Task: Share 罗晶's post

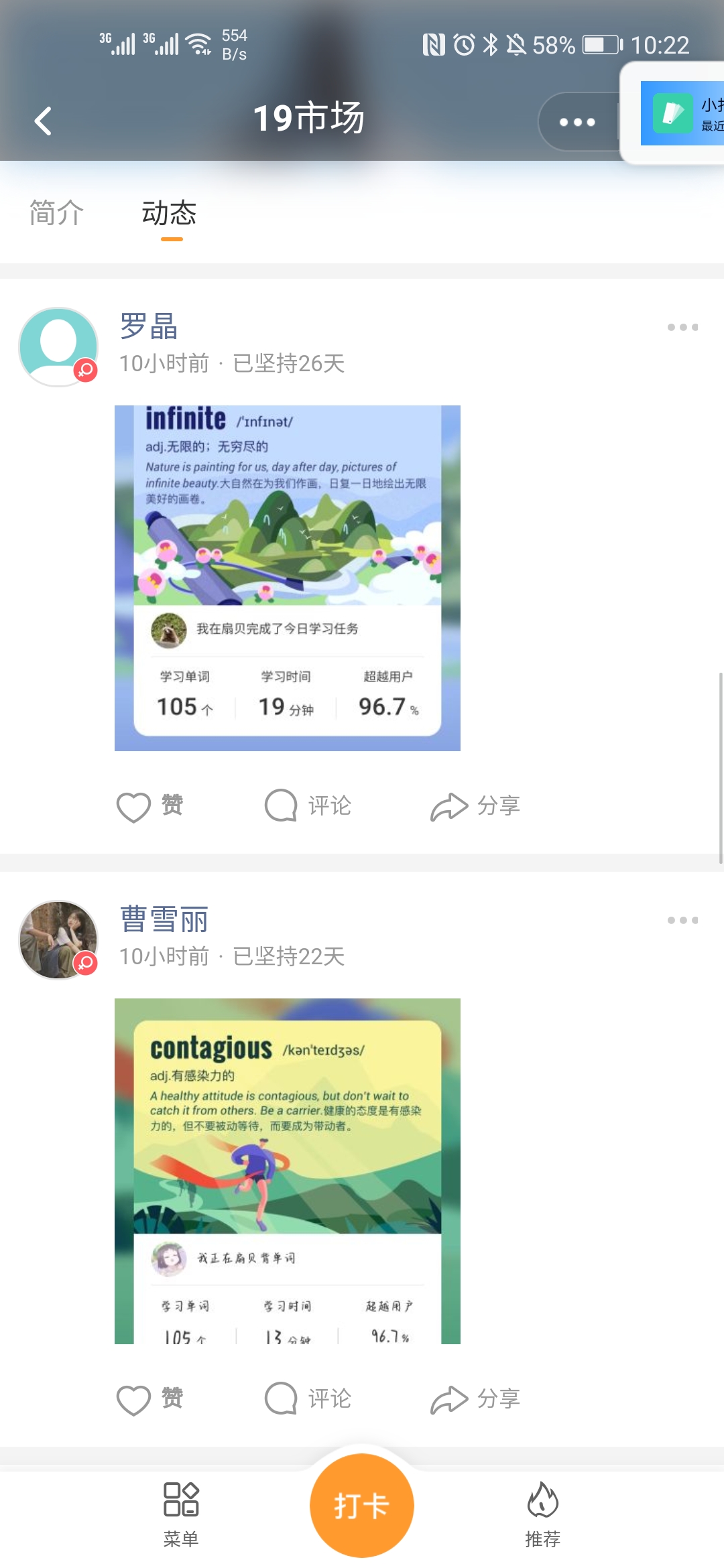Action: coord(475,805)
